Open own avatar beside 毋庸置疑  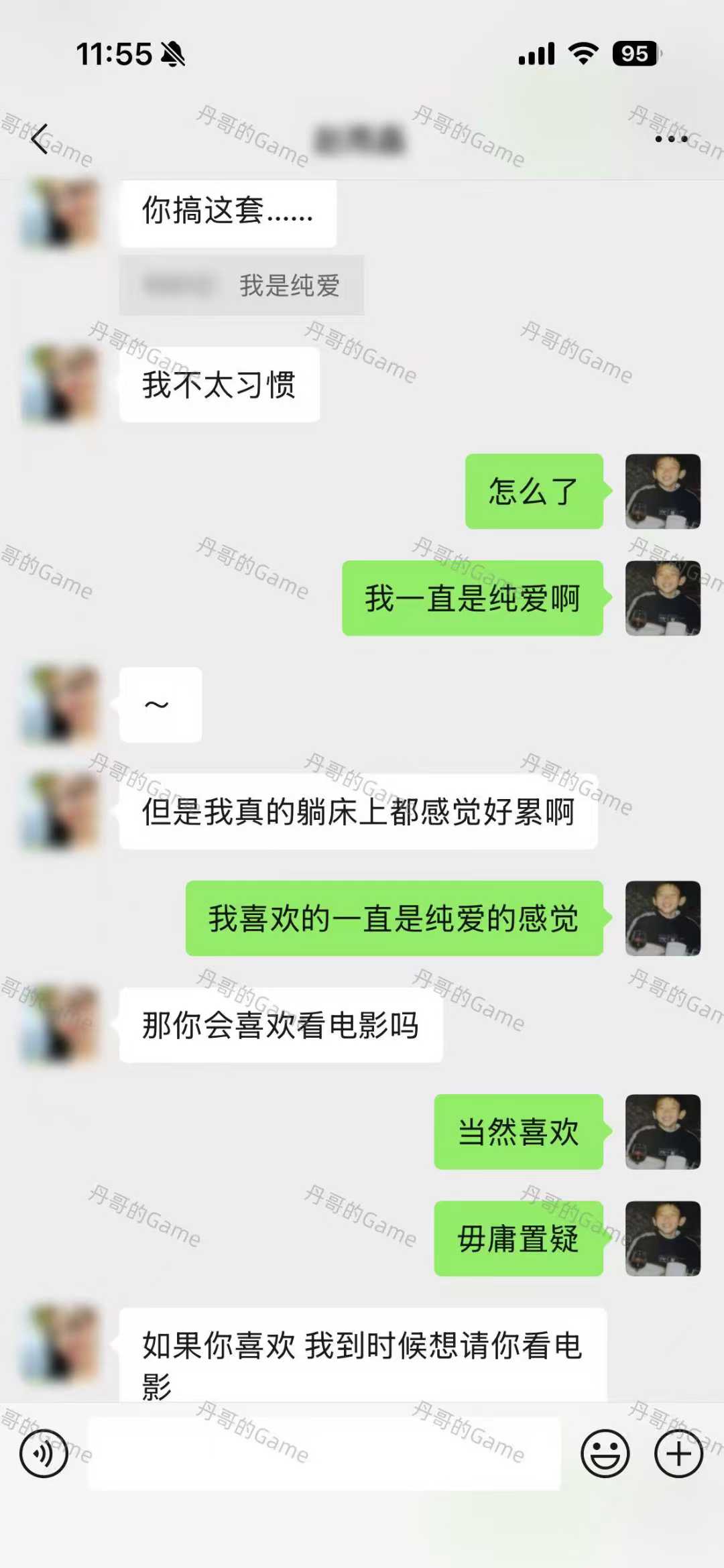click(662, 1238)
